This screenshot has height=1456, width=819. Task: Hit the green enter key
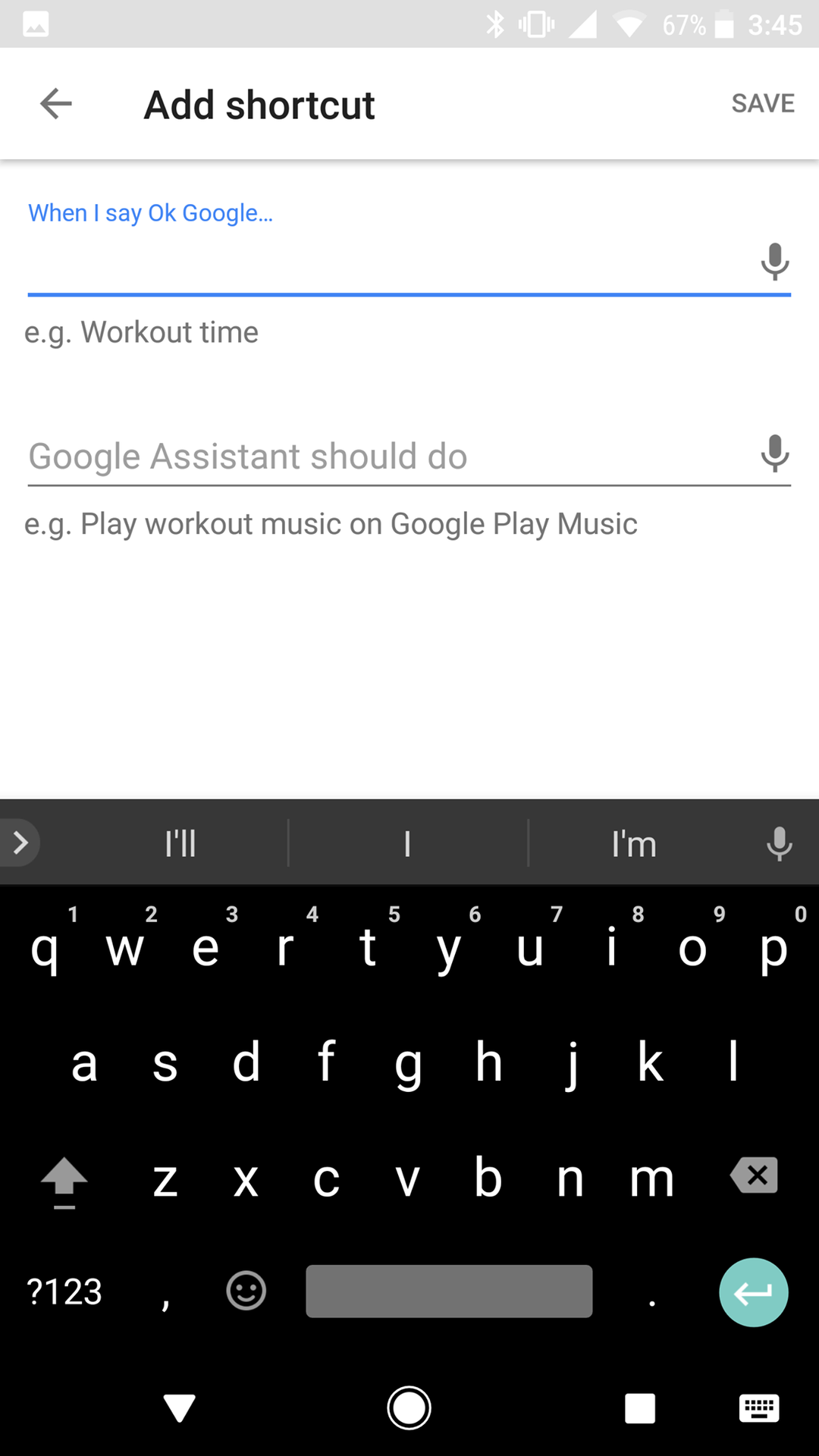[753, 1292]
